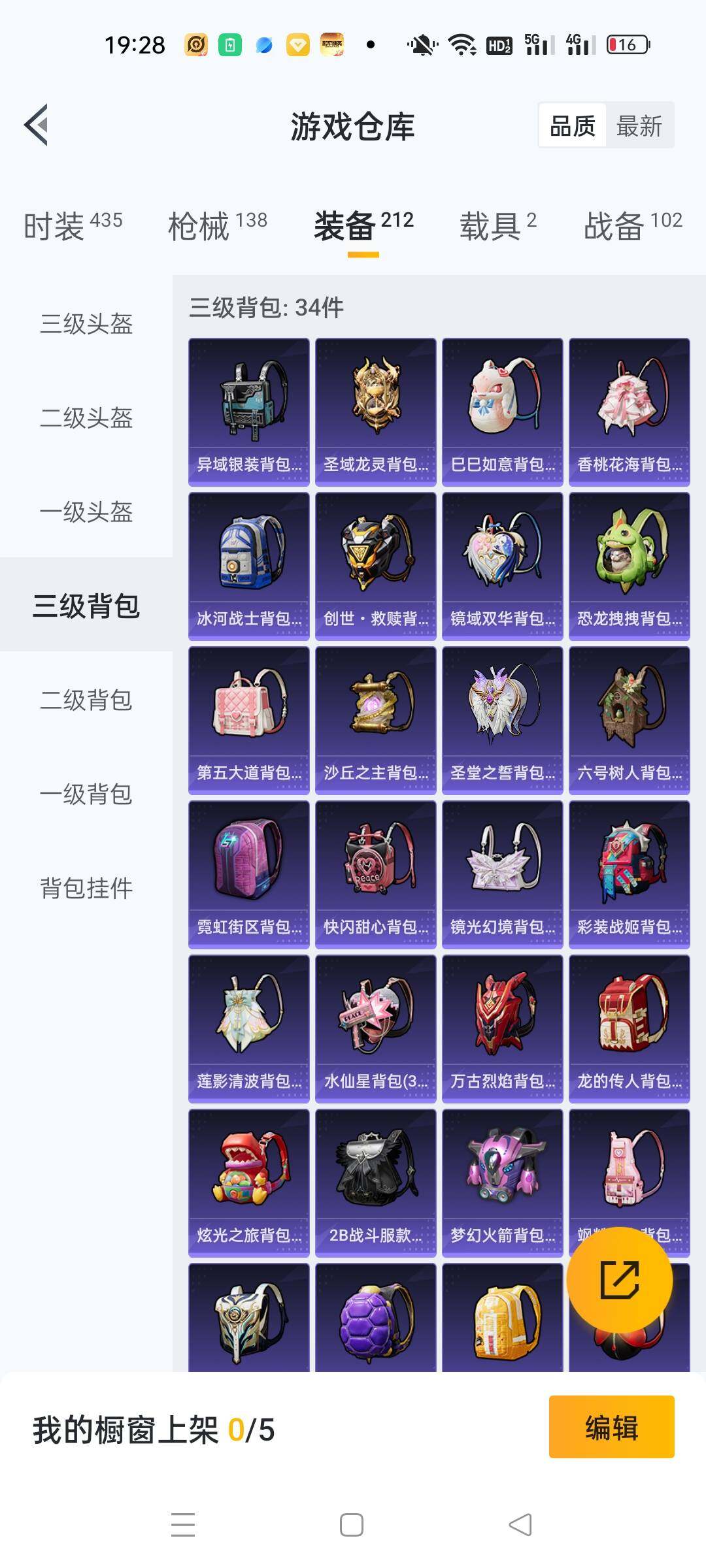Image resolution: width=706 pixels, height=1568 pixels.
Task: Open the 战备 tab
Action: click(x=632, y=225)
